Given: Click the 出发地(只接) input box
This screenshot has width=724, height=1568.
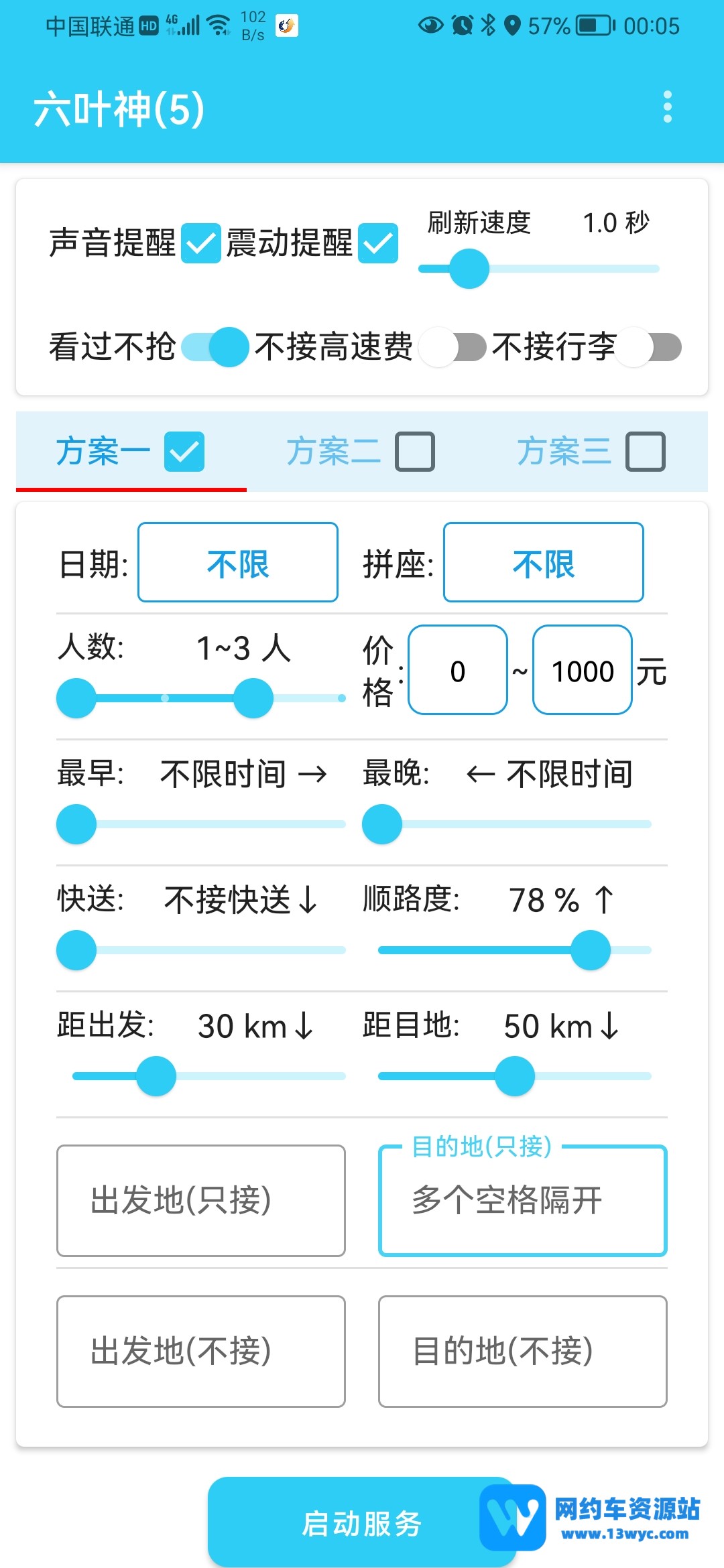Looking at the screenshot, I should tap(200, 1201).
